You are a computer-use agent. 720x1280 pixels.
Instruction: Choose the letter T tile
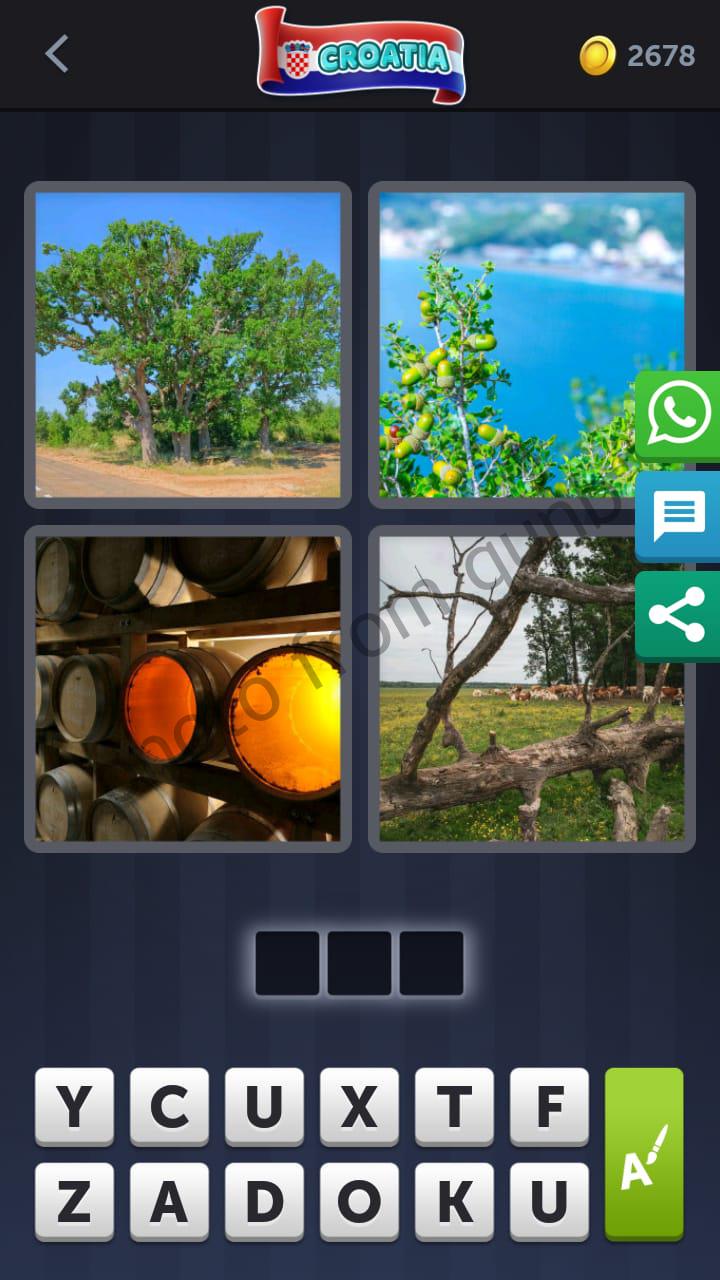tap(455, 1107)
